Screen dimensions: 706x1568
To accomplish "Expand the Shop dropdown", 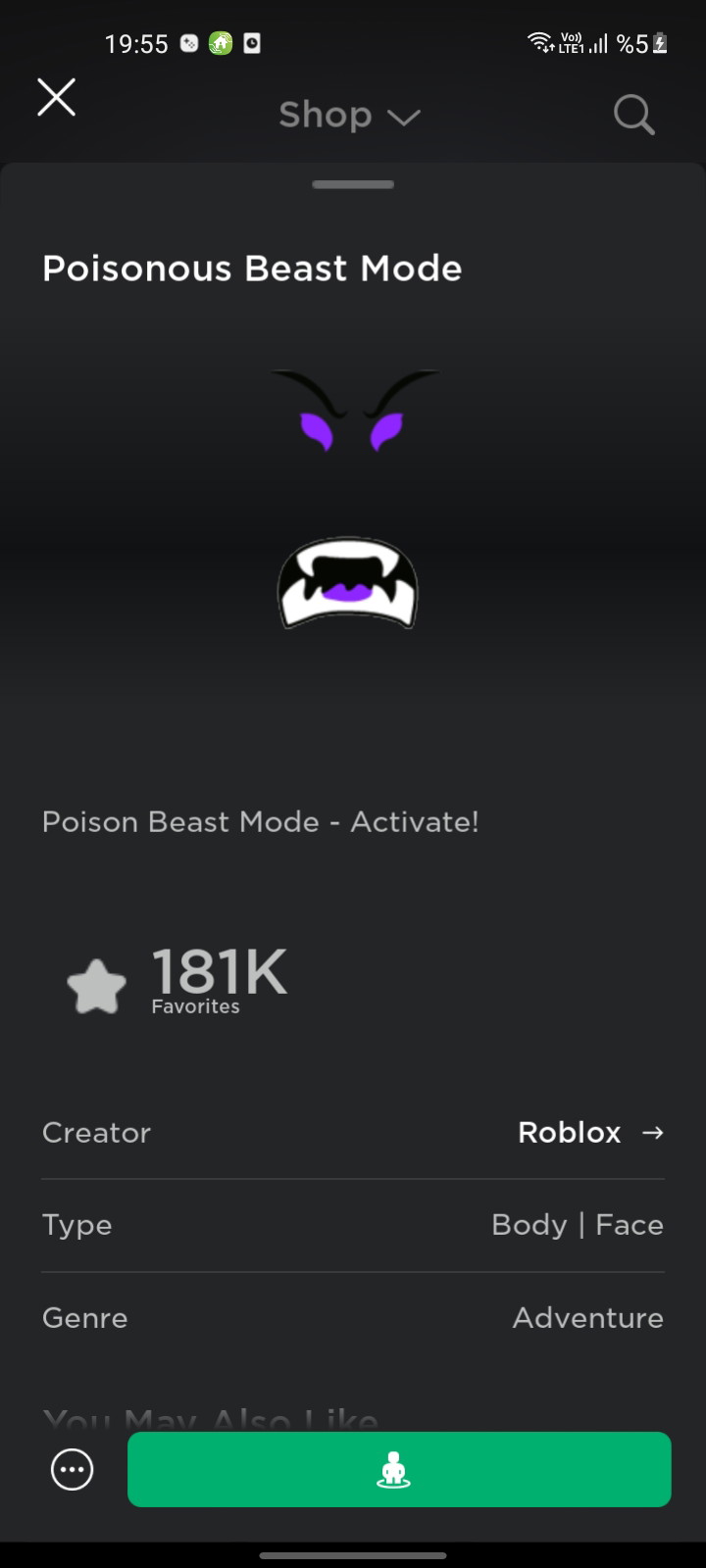I will pos(349,116).
